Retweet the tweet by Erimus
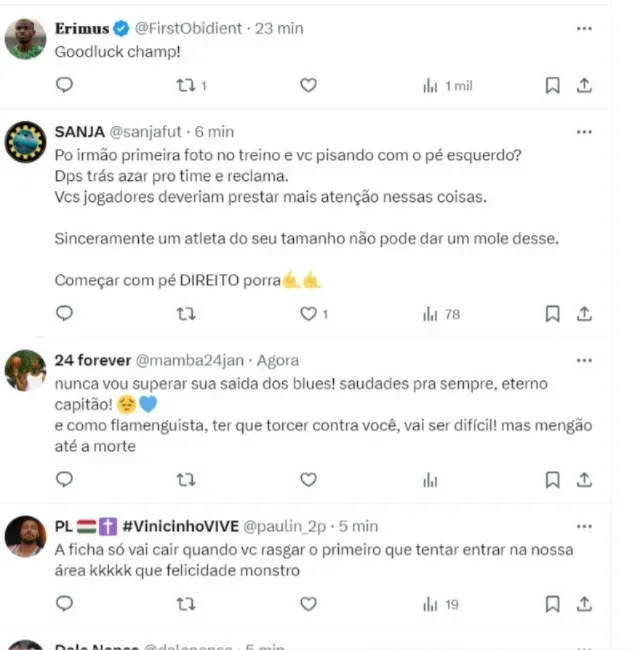The image size is (635, 650). 185,86
